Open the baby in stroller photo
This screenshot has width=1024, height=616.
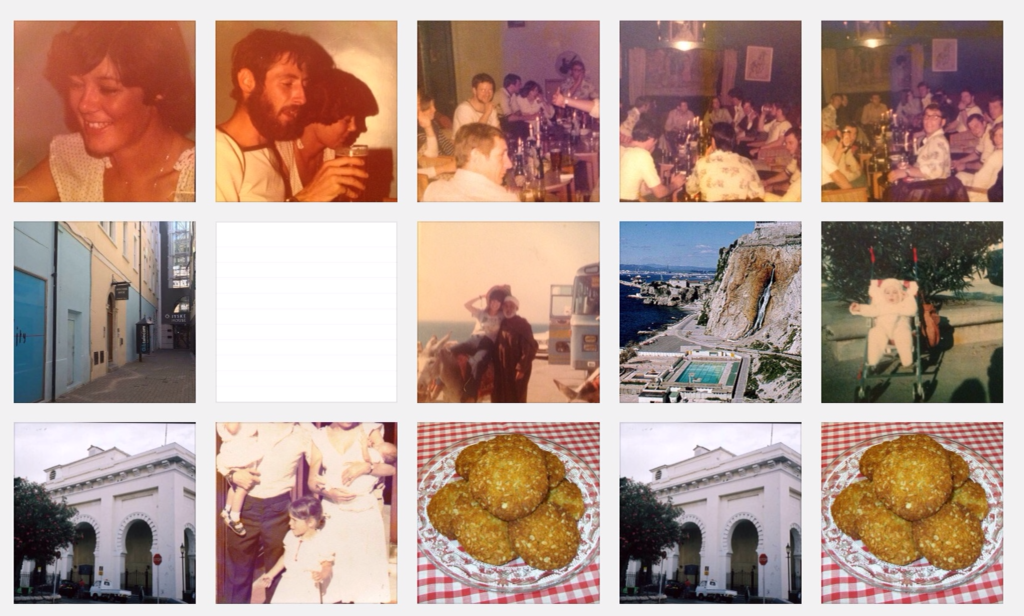point(912,312)
